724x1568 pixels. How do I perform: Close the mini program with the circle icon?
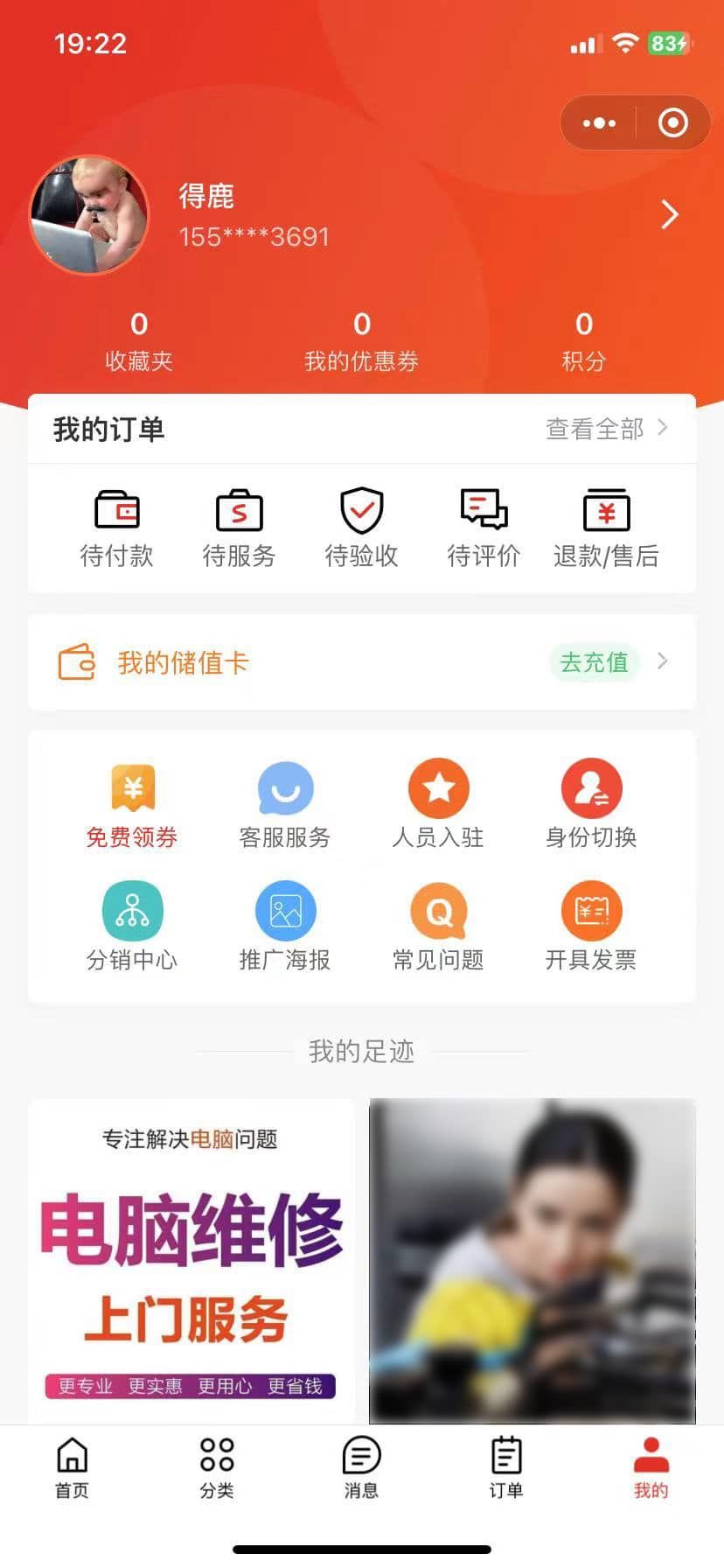[672, 123]
